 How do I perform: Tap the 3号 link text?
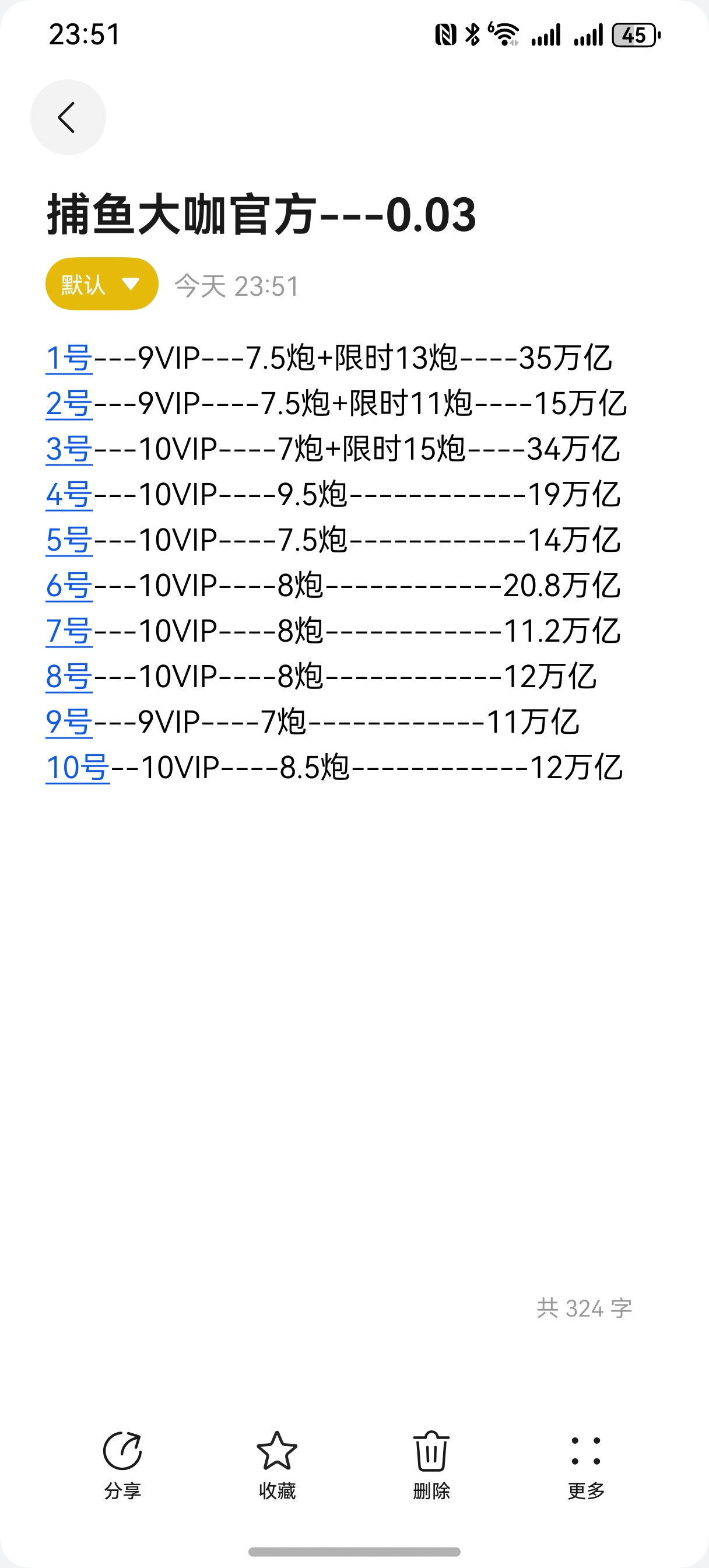pyautogui.click(x=69, y=449)
